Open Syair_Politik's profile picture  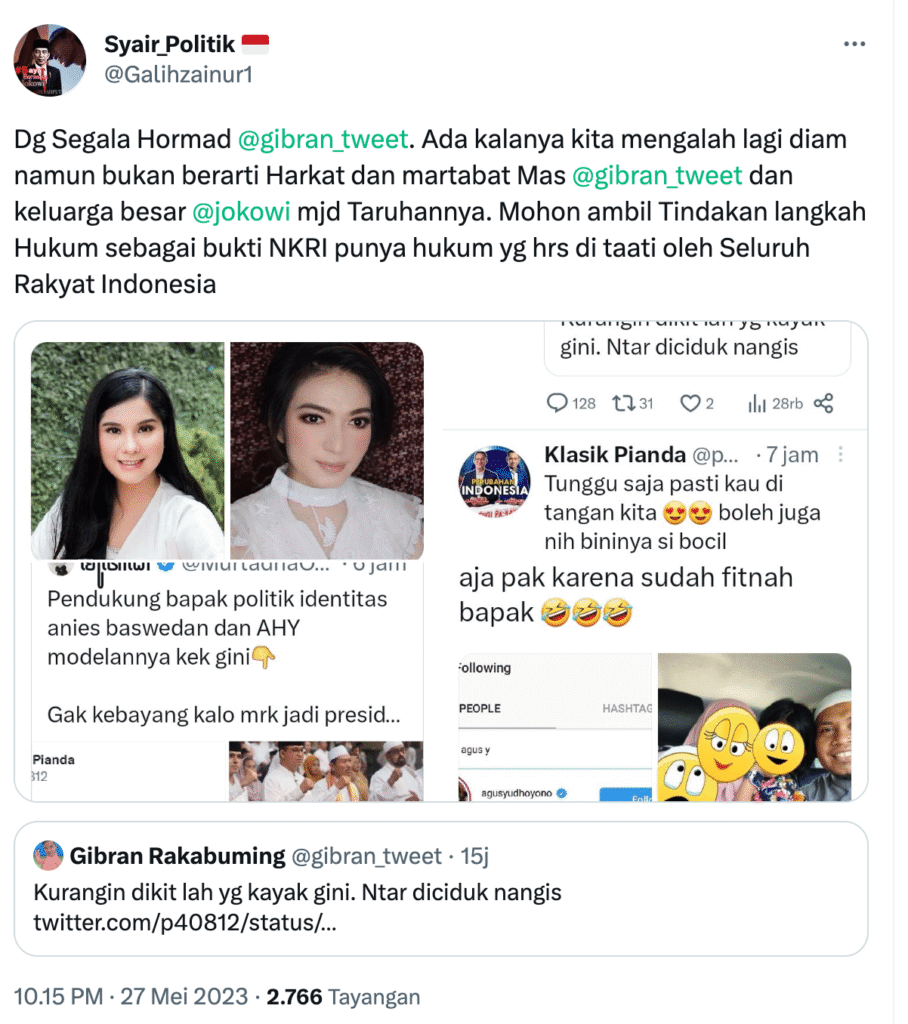click(50, 60)
